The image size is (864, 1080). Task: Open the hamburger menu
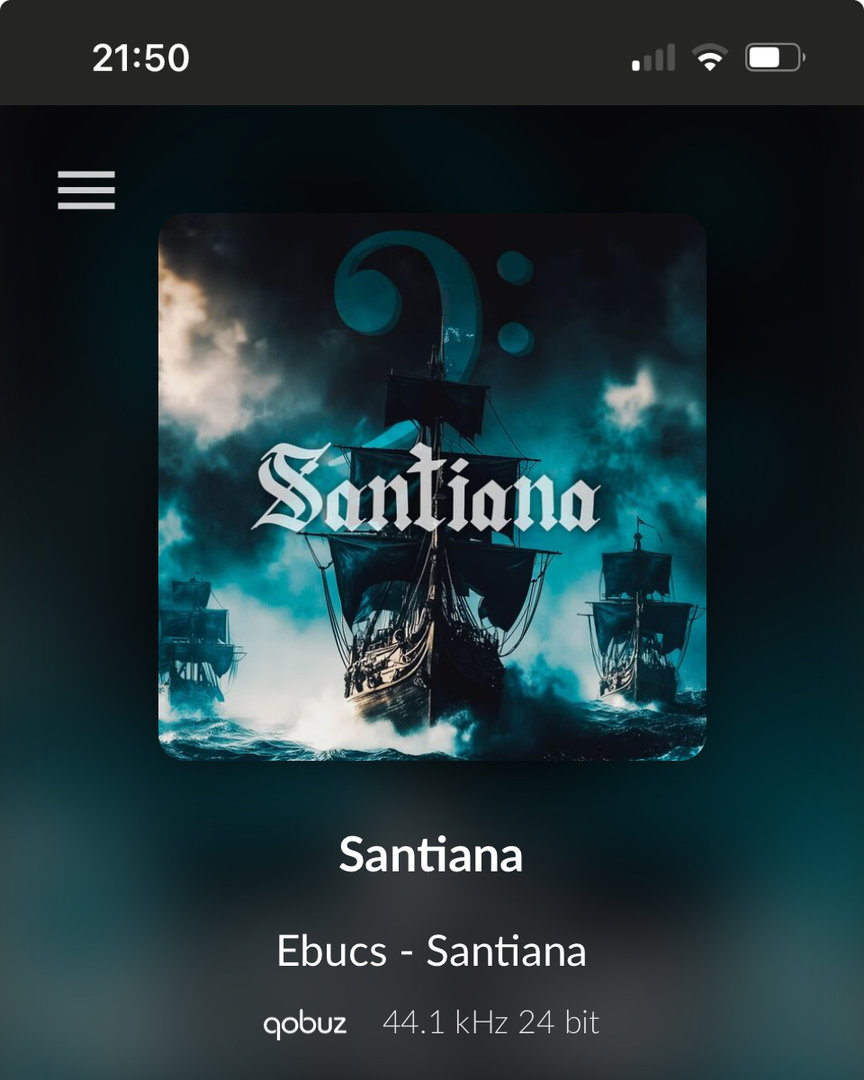pyautogui.click(x=86, y=190)
